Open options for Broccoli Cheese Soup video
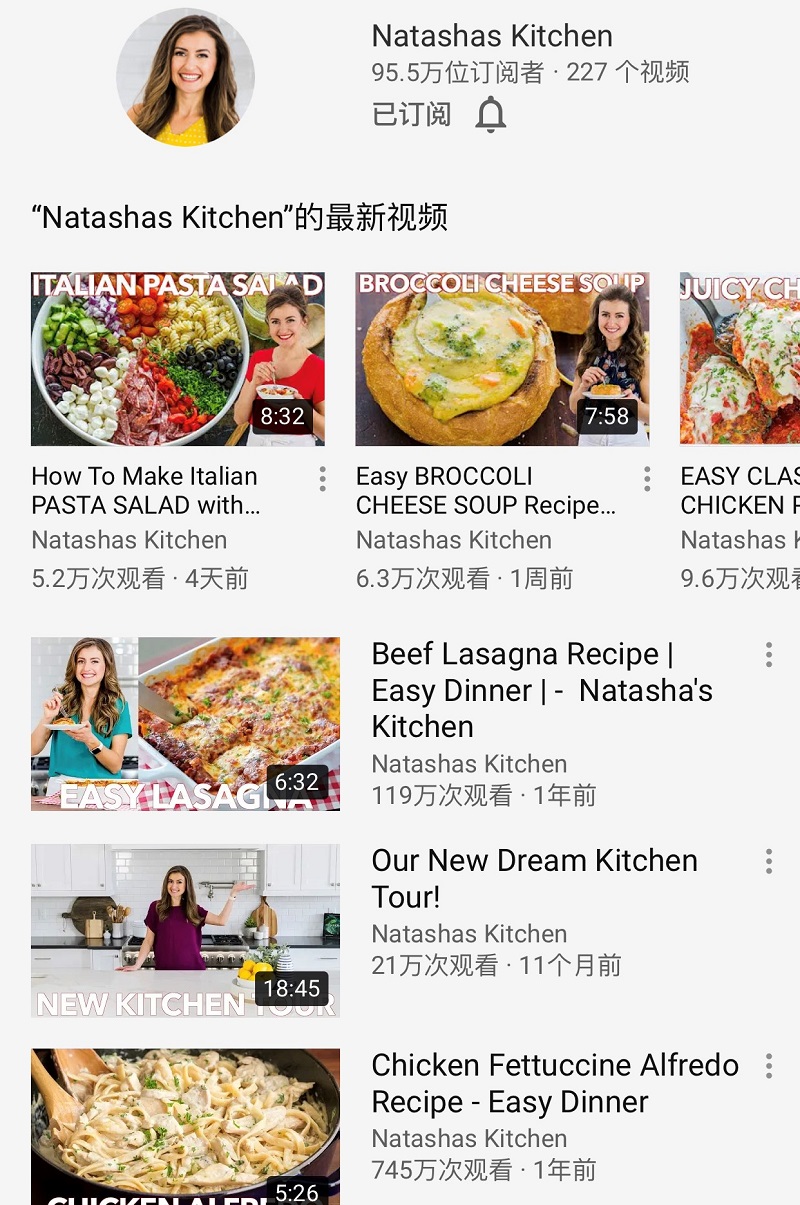Image resolution: width=800 pixels, height=1205 pixels. [647, 479]
